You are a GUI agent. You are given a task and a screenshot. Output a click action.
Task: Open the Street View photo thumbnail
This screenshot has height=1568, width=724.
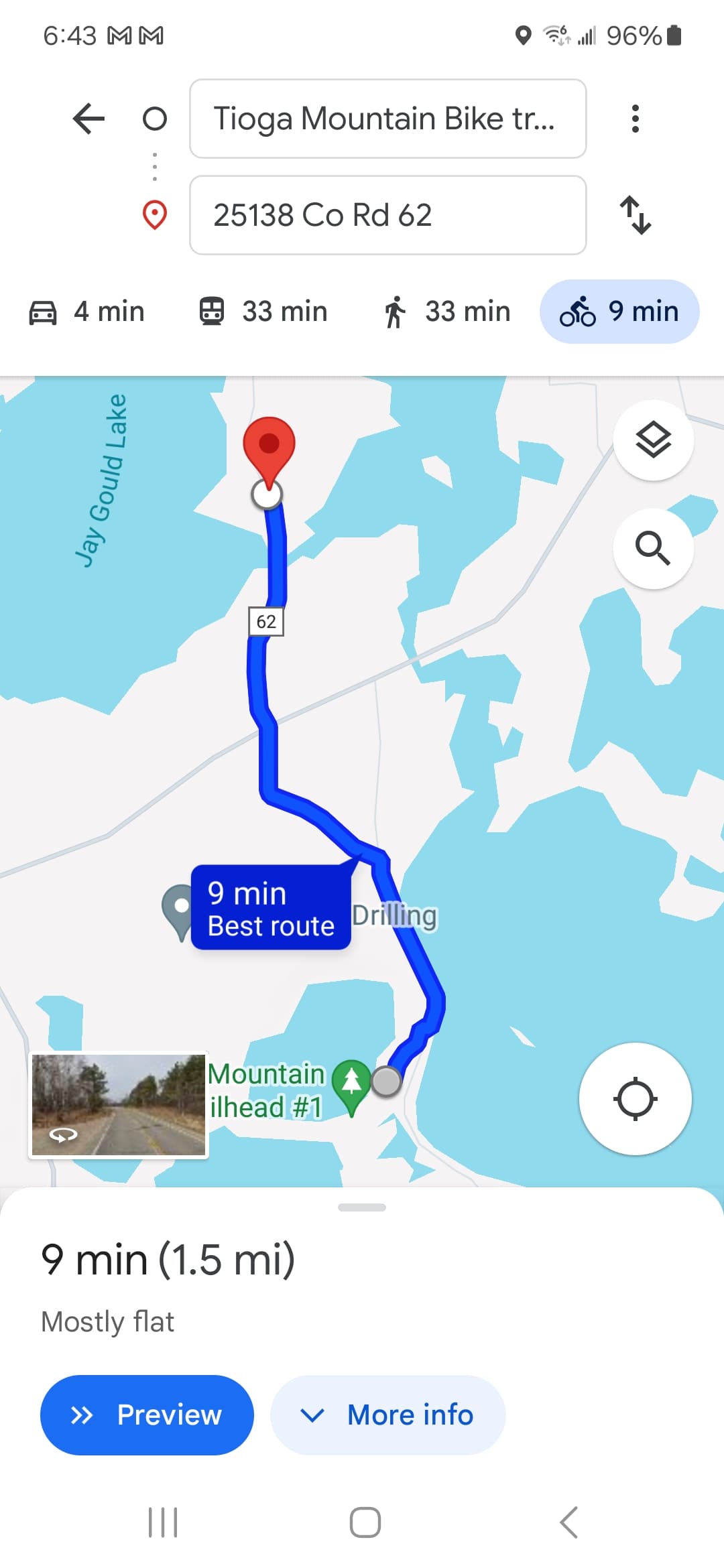coord(119,1105)
